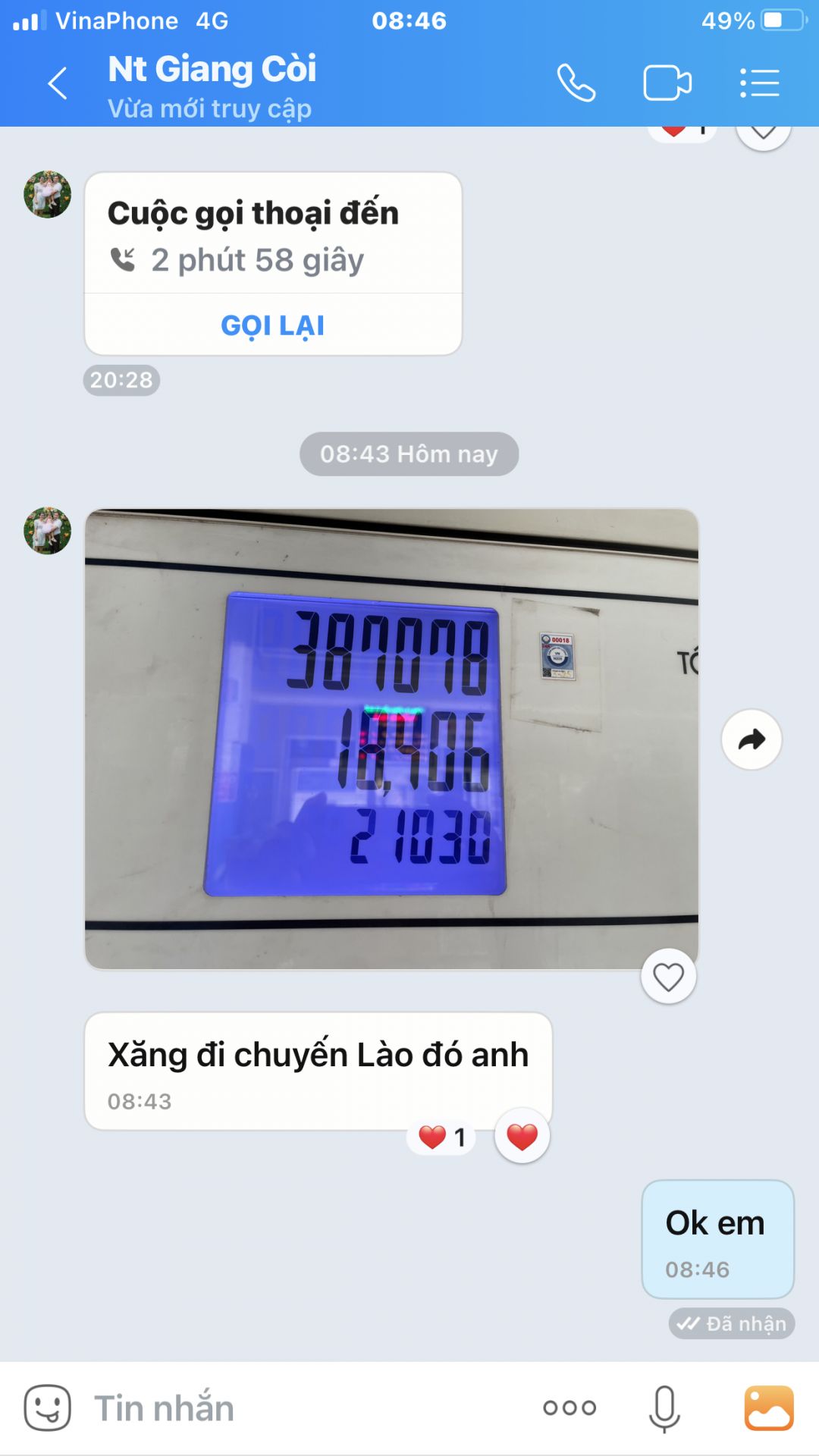The width and height of the screenshot is (819, 1456).
Task: Open Nt Giang Còi's profile from the header name
Action: (212, 70)
